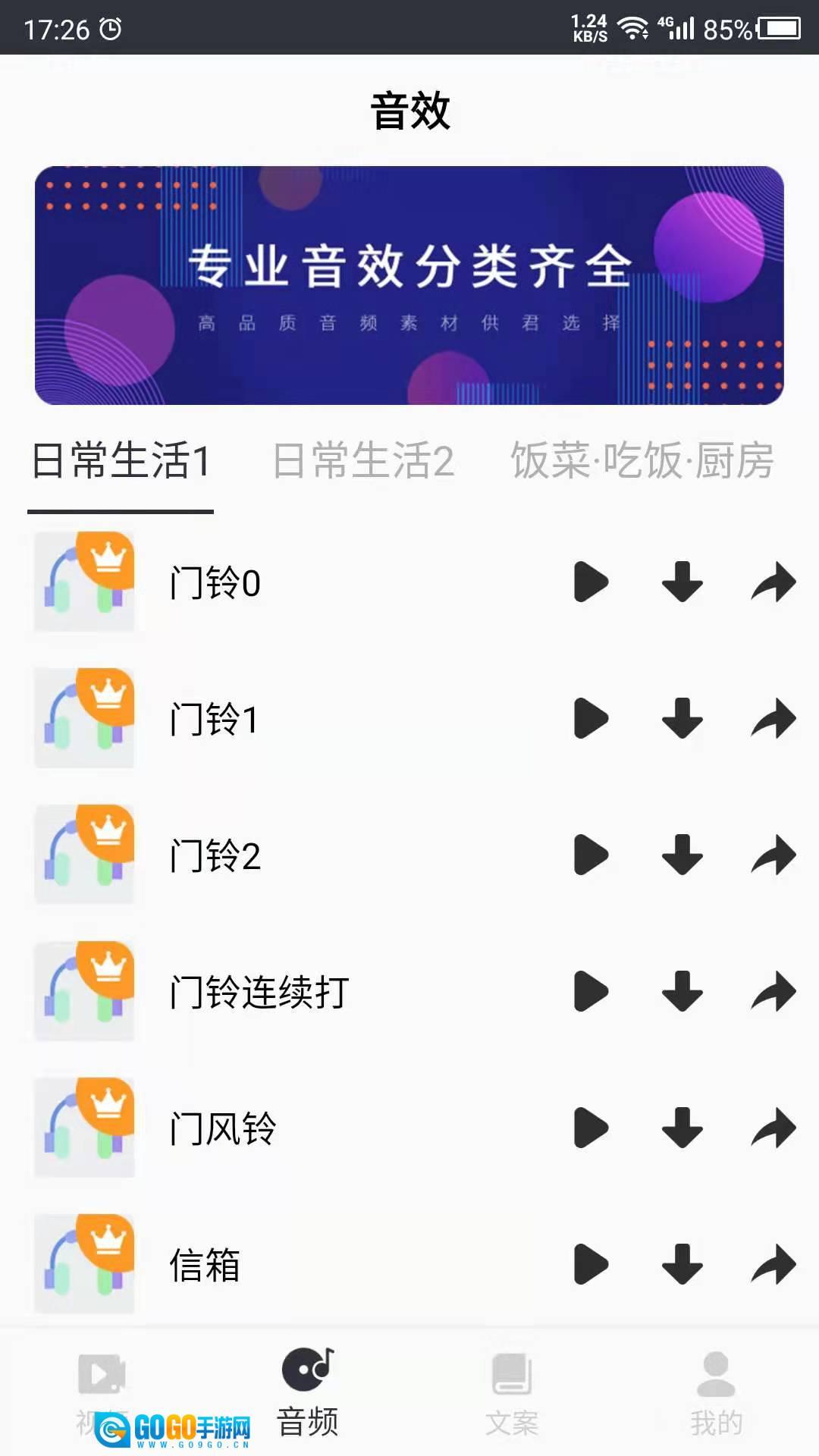Play the 信箱 sound effect
The image size is (819, 1456).
(591, 1265)
